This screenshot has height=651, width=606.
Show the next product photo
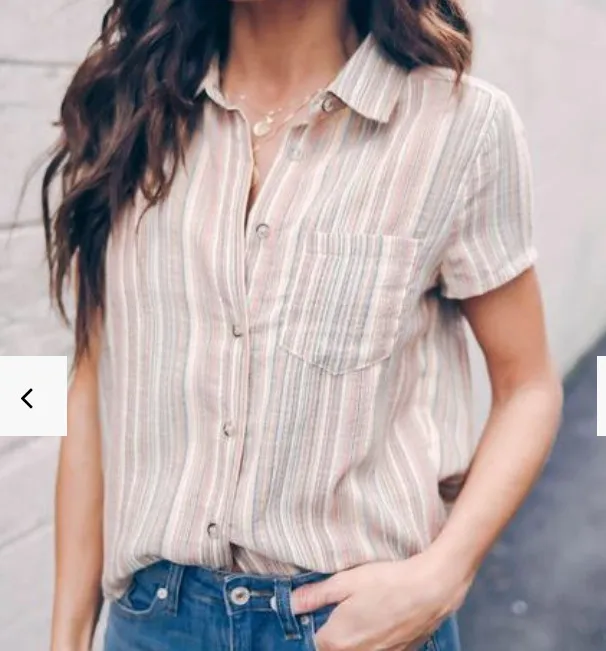pos(601,397)
